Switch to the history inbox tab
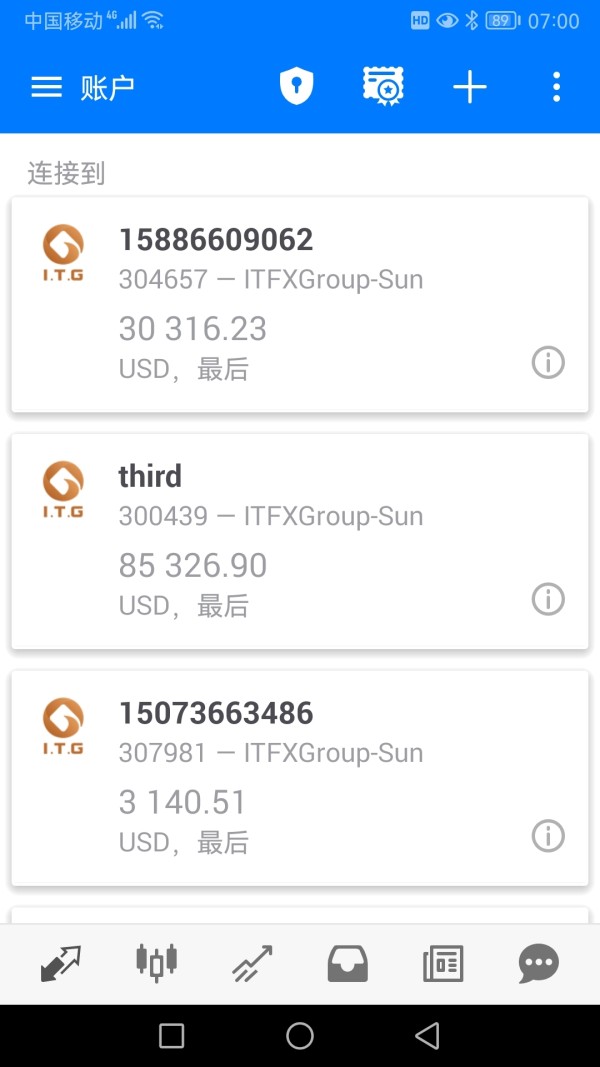 (348, 964)
